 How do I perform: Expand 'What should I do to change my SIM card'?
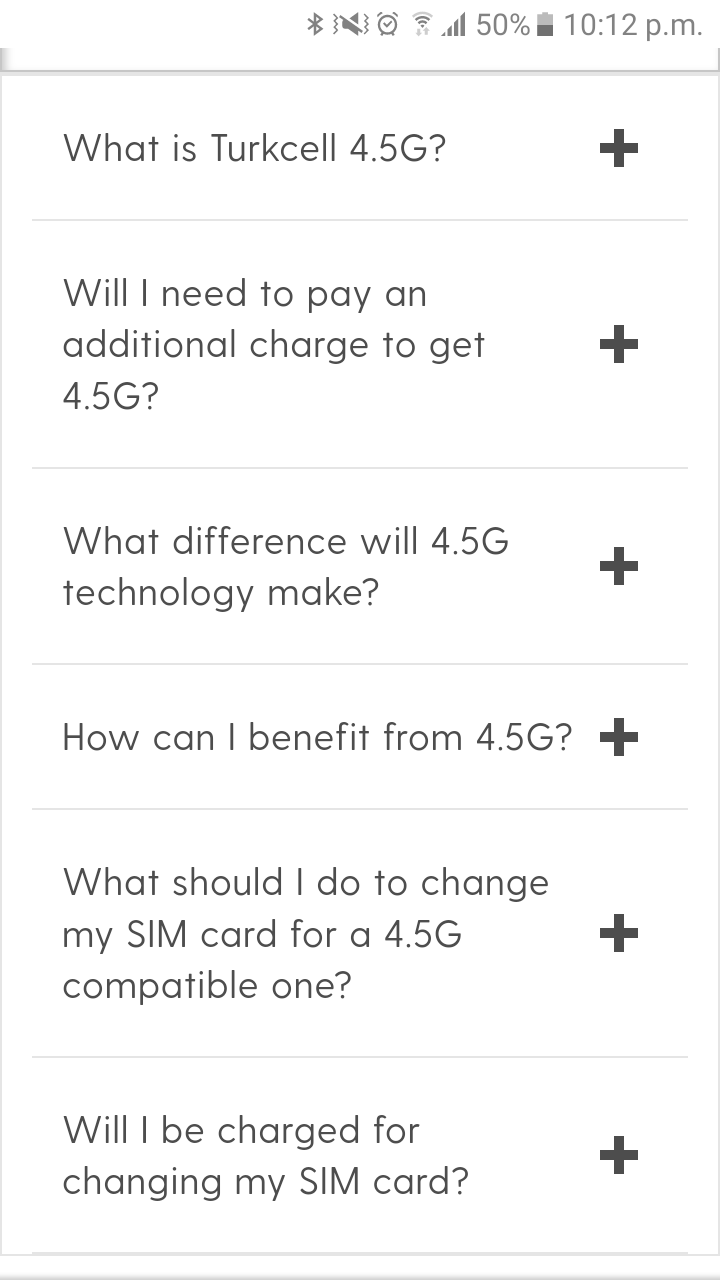(x=618, y=934)
